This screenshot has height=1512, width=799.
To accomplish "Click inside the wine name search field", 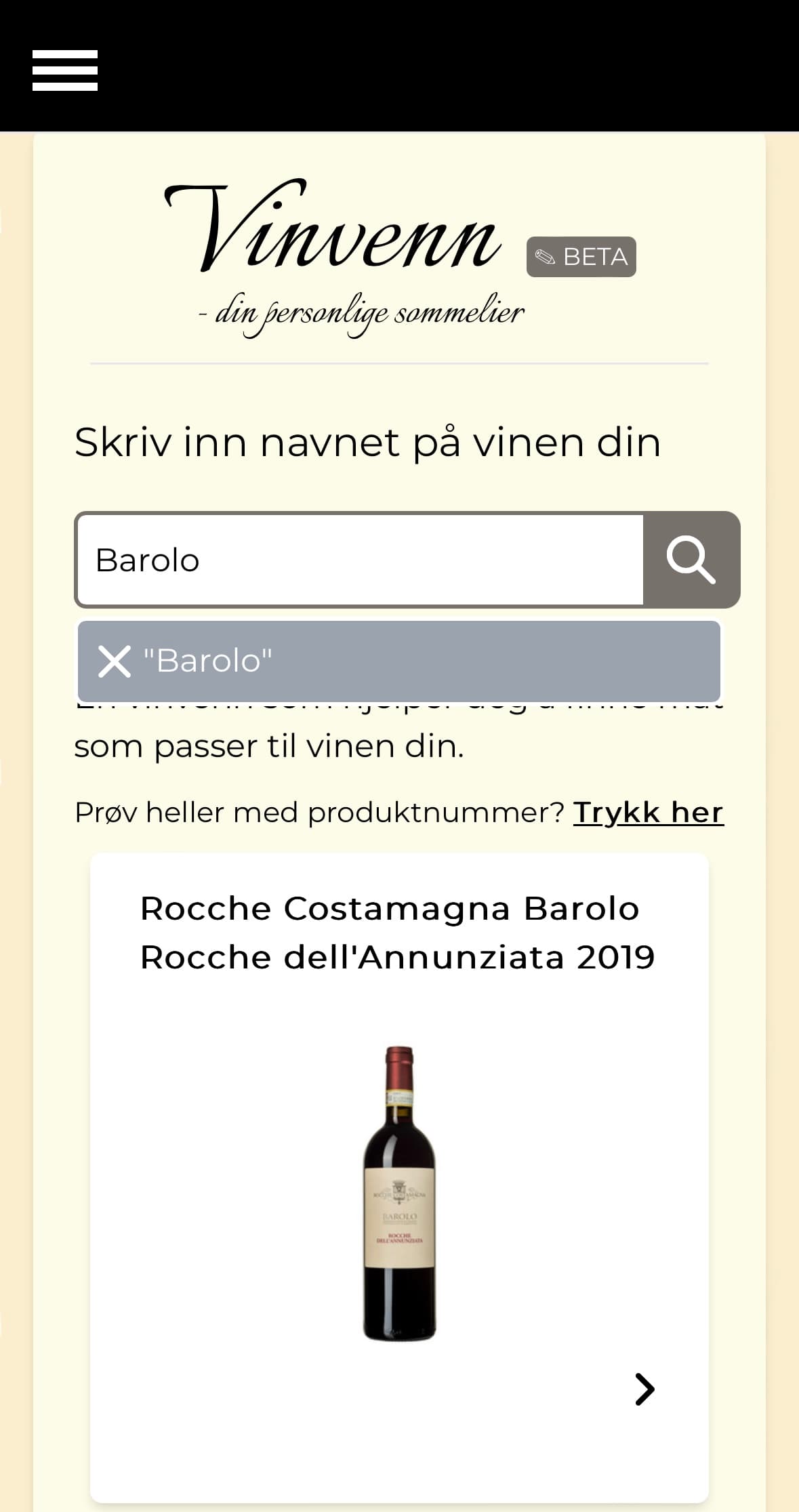I will pos(359,560).
